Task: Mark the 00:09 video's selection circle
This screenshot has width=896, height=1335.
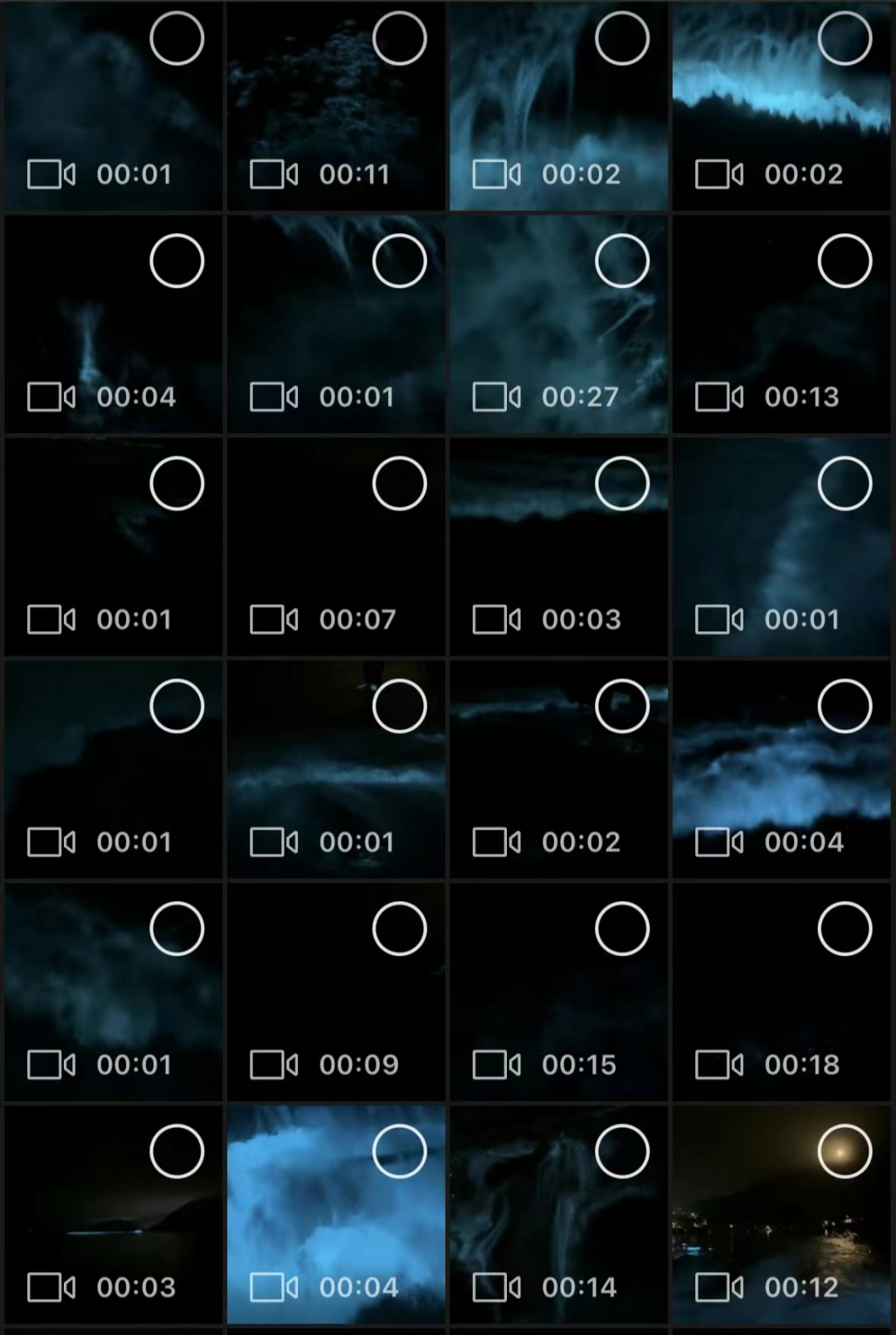Action: coord(399,929)
